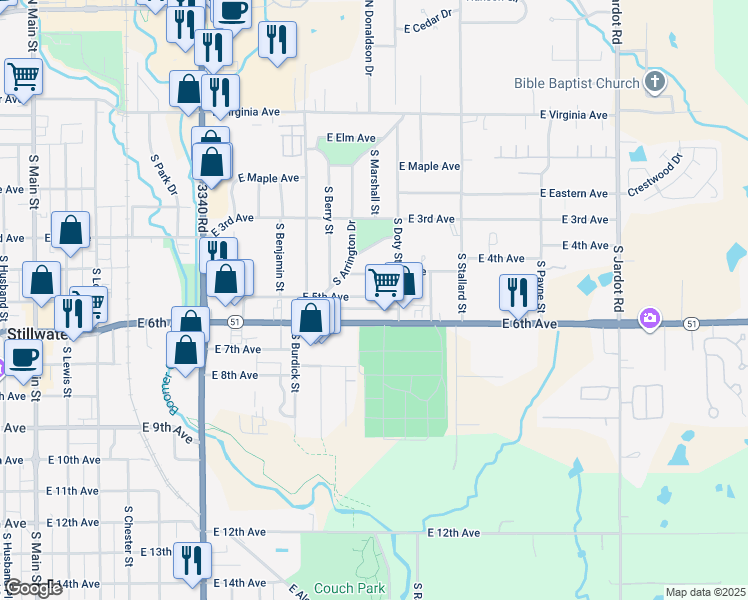748x600 pixels.
Task: Select the restaurant marker near E 13th Ave
Action: click(x=191, y=560)
